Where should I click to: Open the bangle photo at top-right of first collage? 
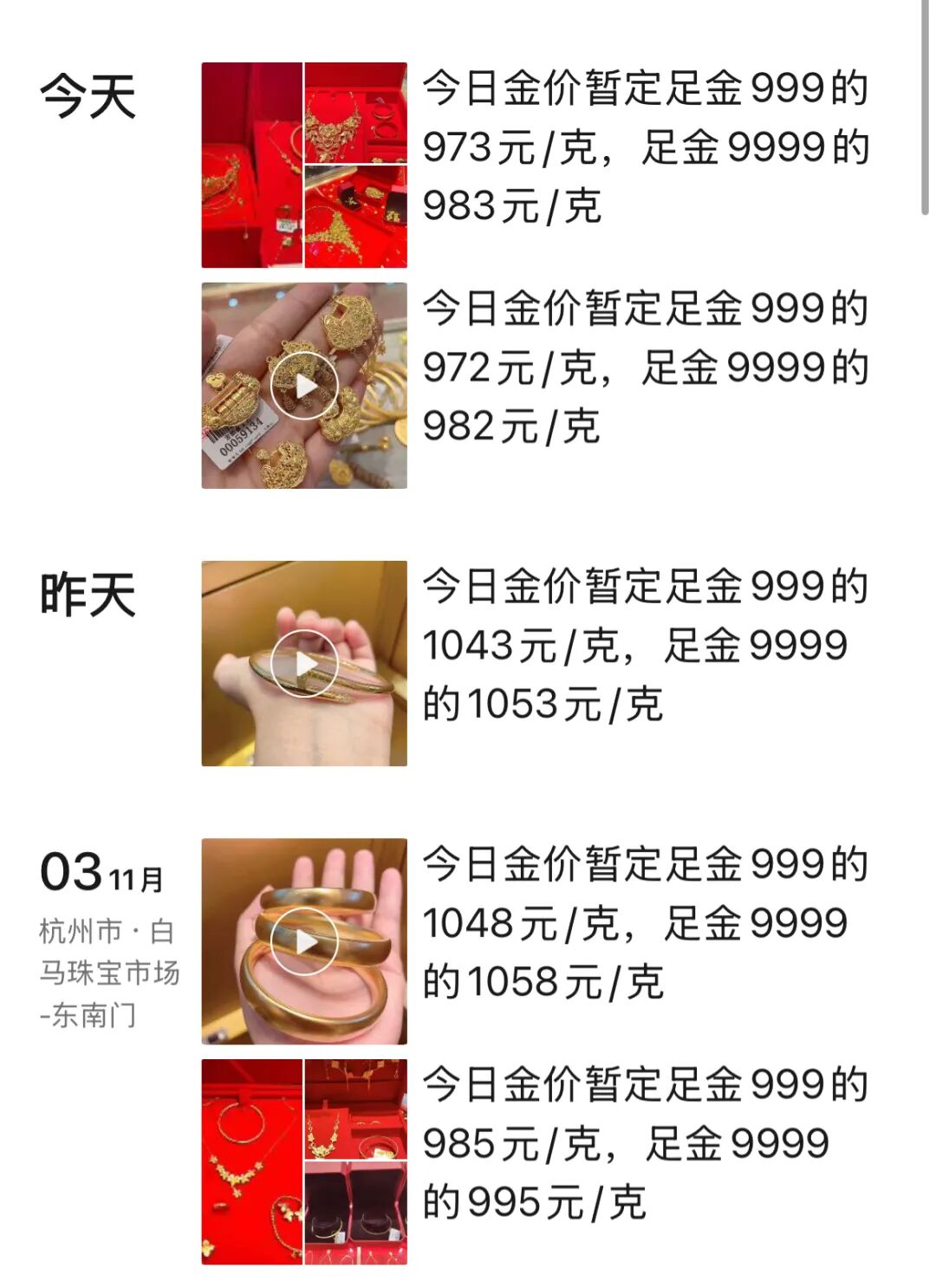(x=357, y=113)
